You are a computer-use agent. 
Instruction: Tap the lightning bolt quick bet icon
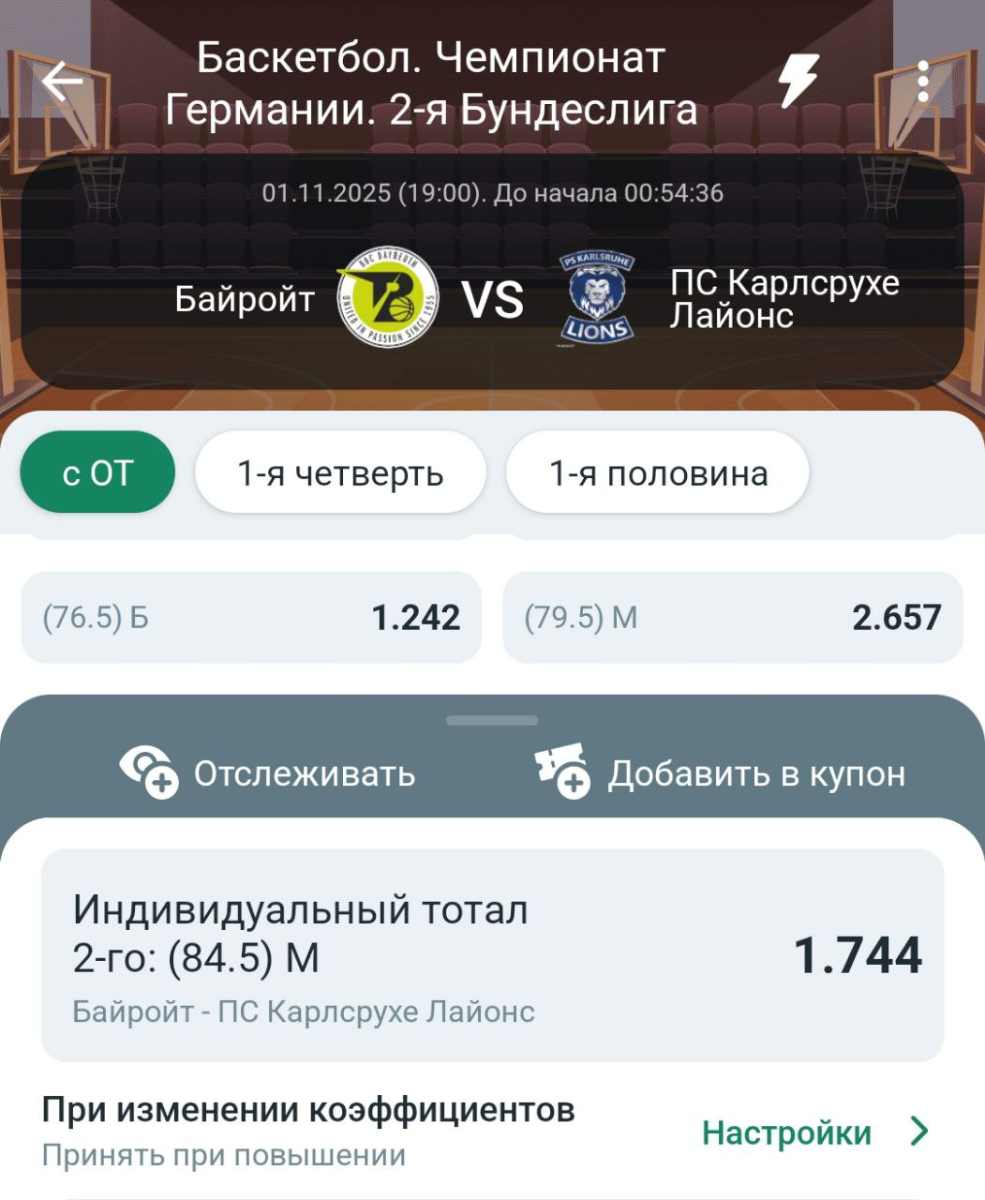(x=798, y=82)
